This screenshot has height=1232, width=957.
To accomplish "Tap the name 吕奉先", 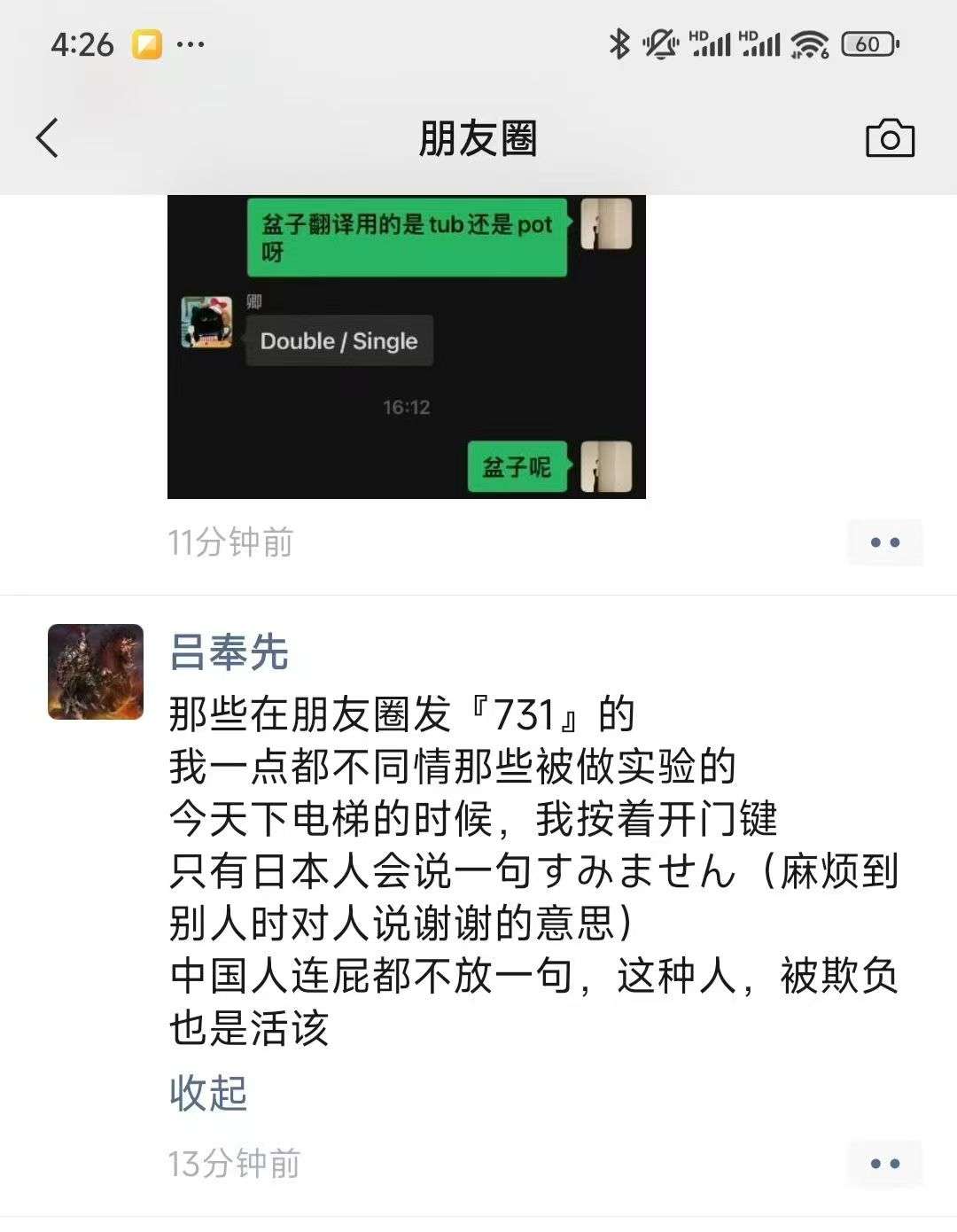I will (229, 652).
